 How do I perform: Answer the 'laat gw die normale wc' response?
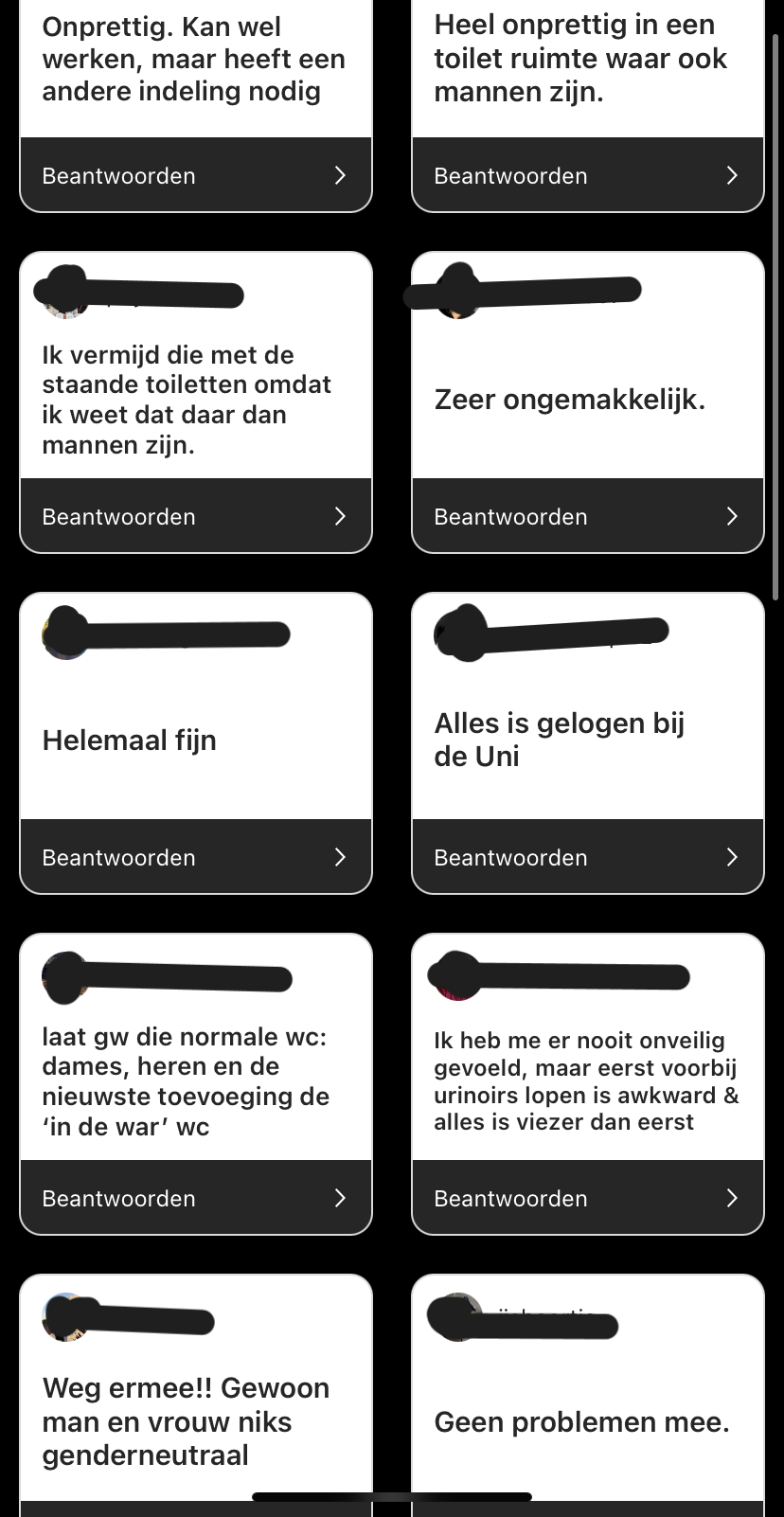click(195, 1199)
